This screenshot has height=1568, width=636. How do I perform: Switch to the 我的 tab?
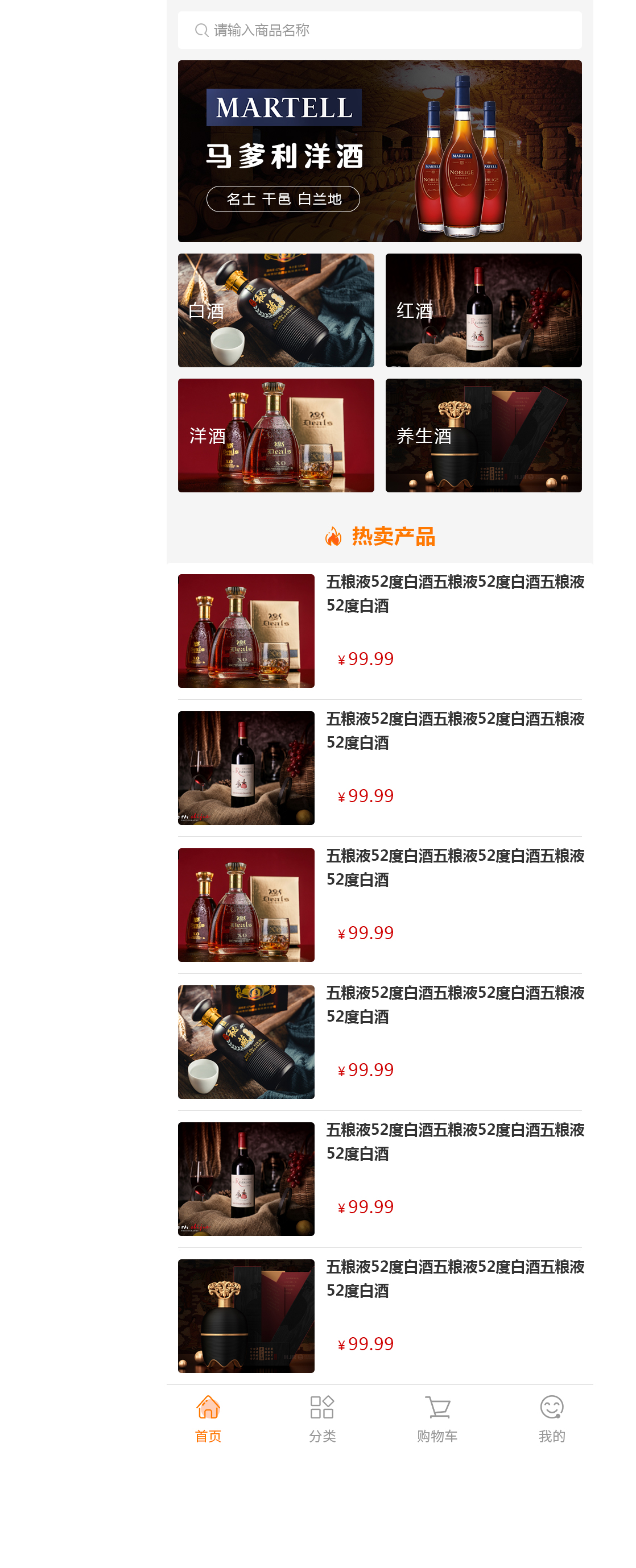click(x=551, y=1419)
